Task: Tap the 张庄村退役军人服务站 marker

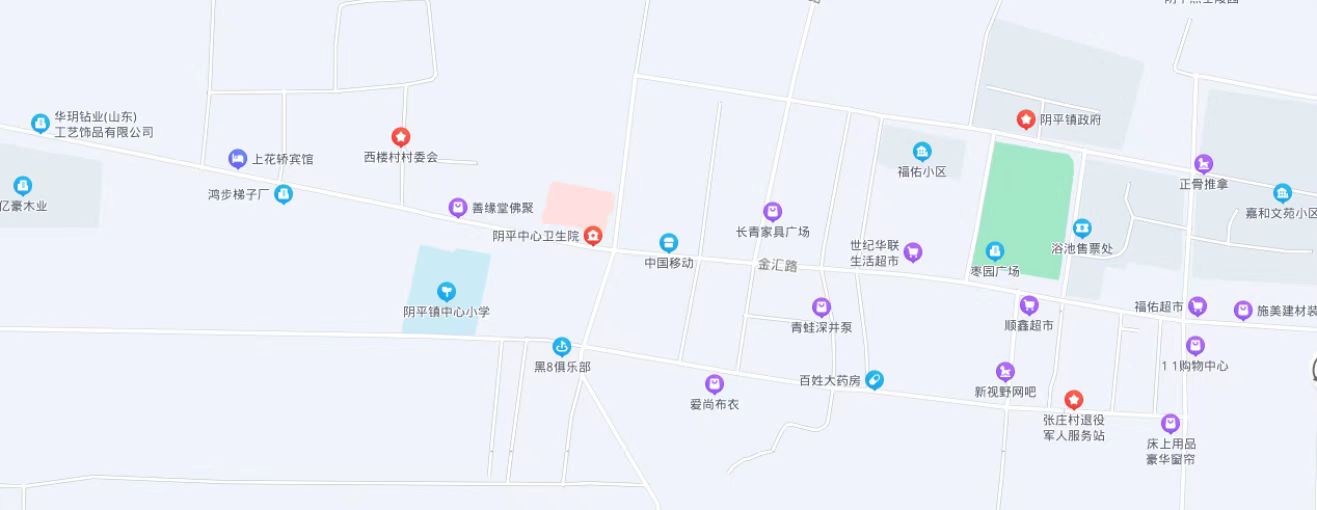Action: click(x=1073, y=400)
